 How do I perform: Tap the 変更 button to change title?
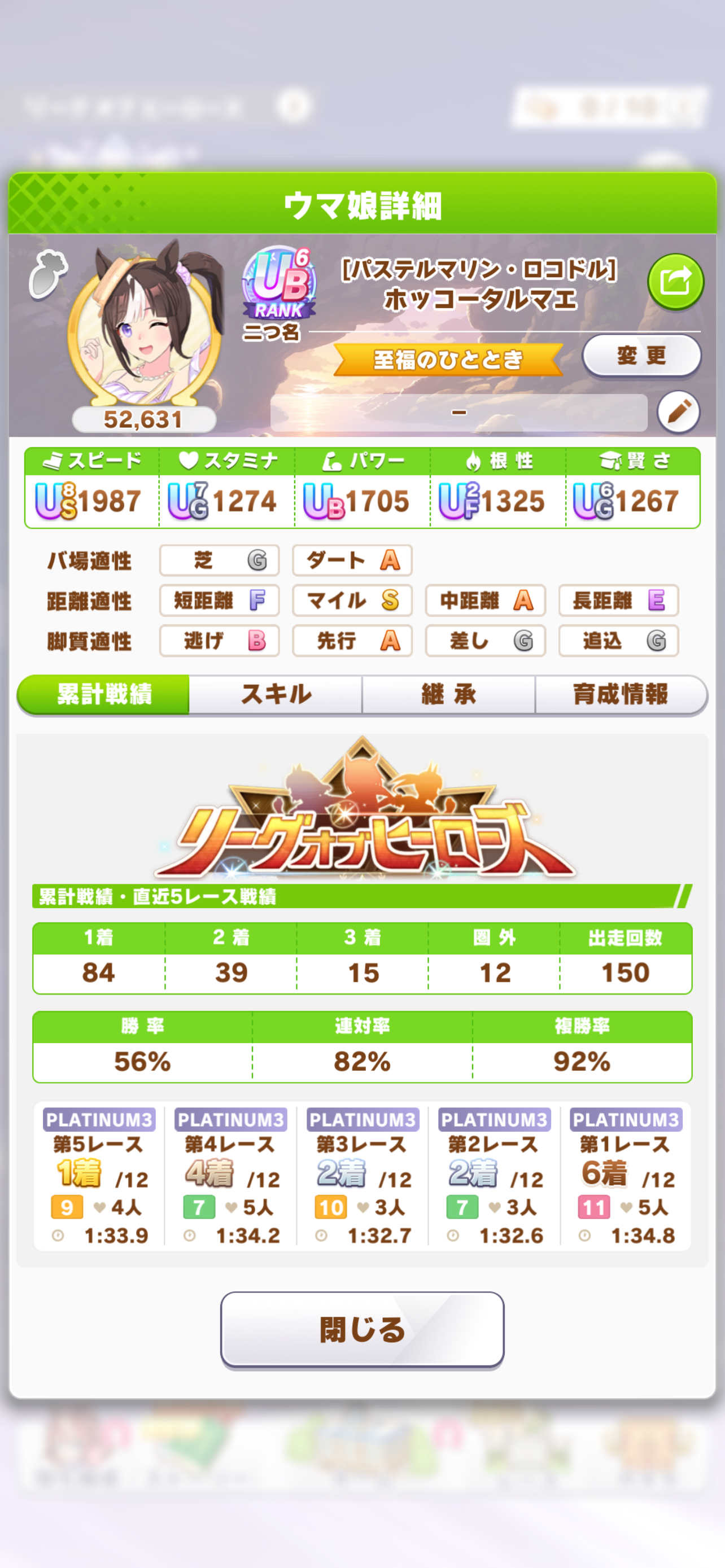point(641,356)
